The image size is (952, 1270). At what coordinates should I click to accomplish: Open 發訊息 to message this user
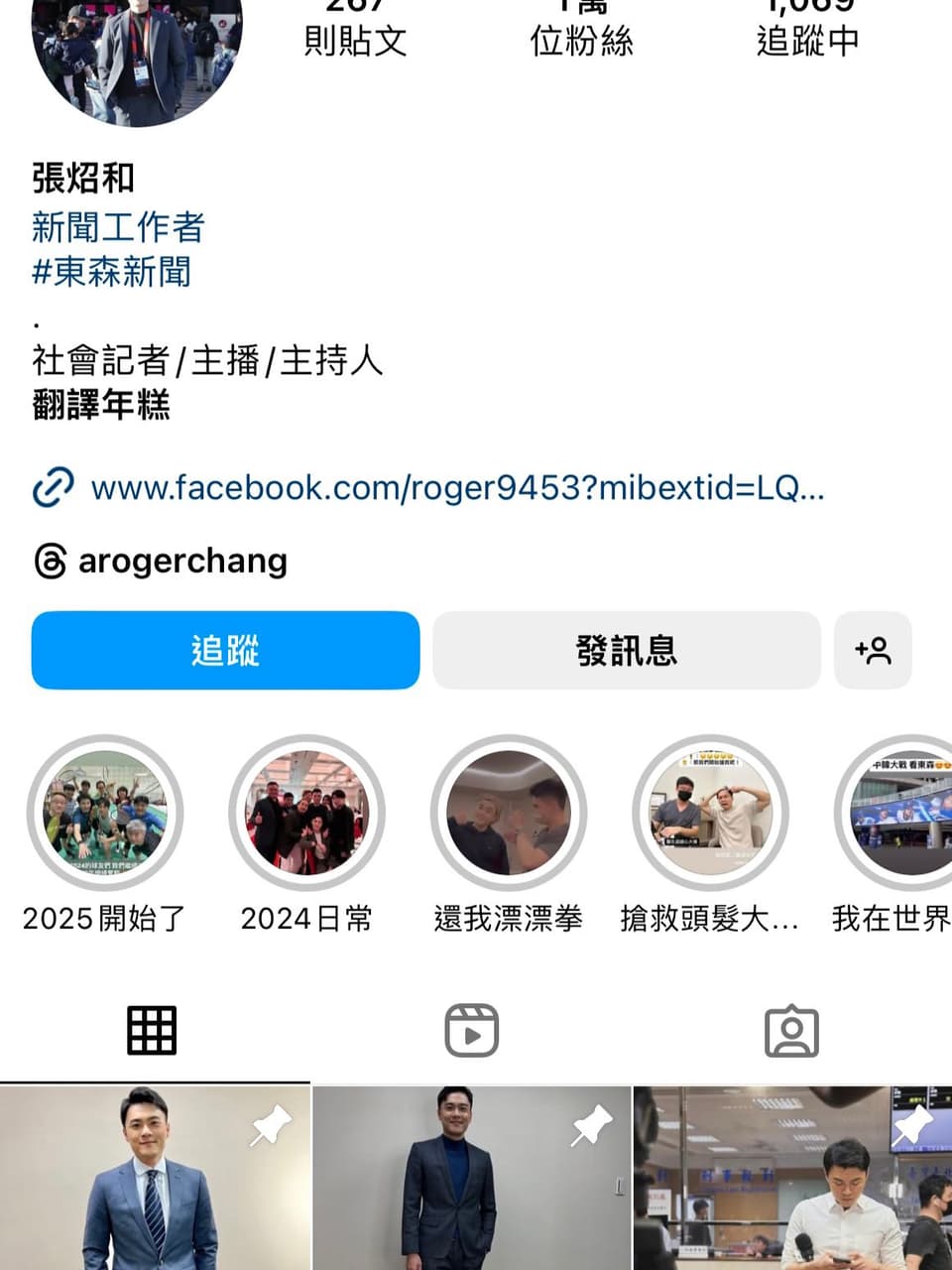pyautogui.click(x=626, y=651)
